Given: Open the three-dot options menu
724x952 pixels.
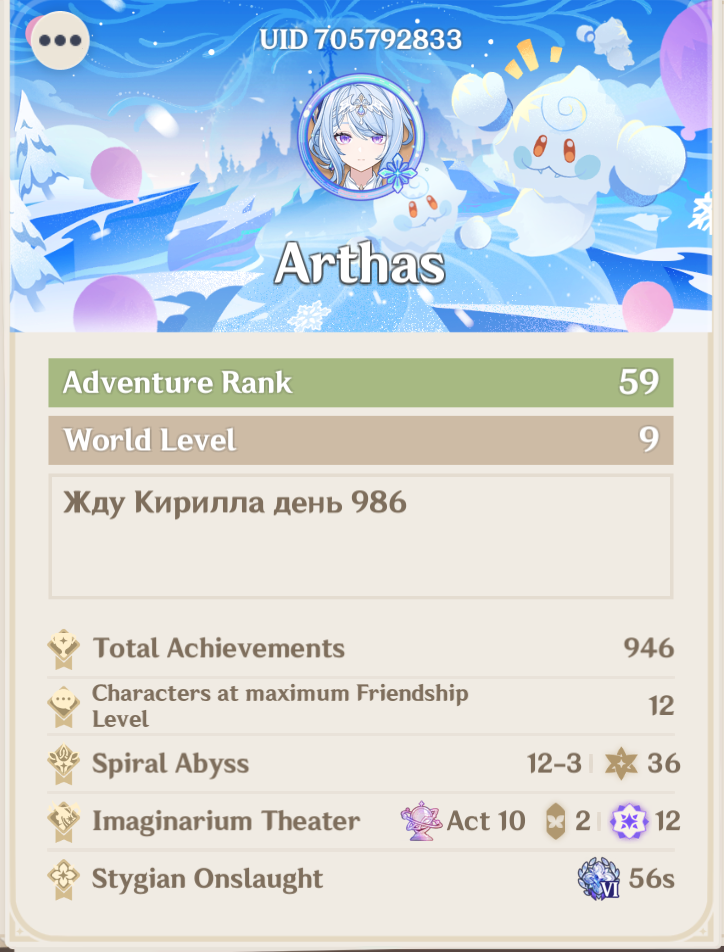Looking at the screenshot, I should (x=60, y=41).
